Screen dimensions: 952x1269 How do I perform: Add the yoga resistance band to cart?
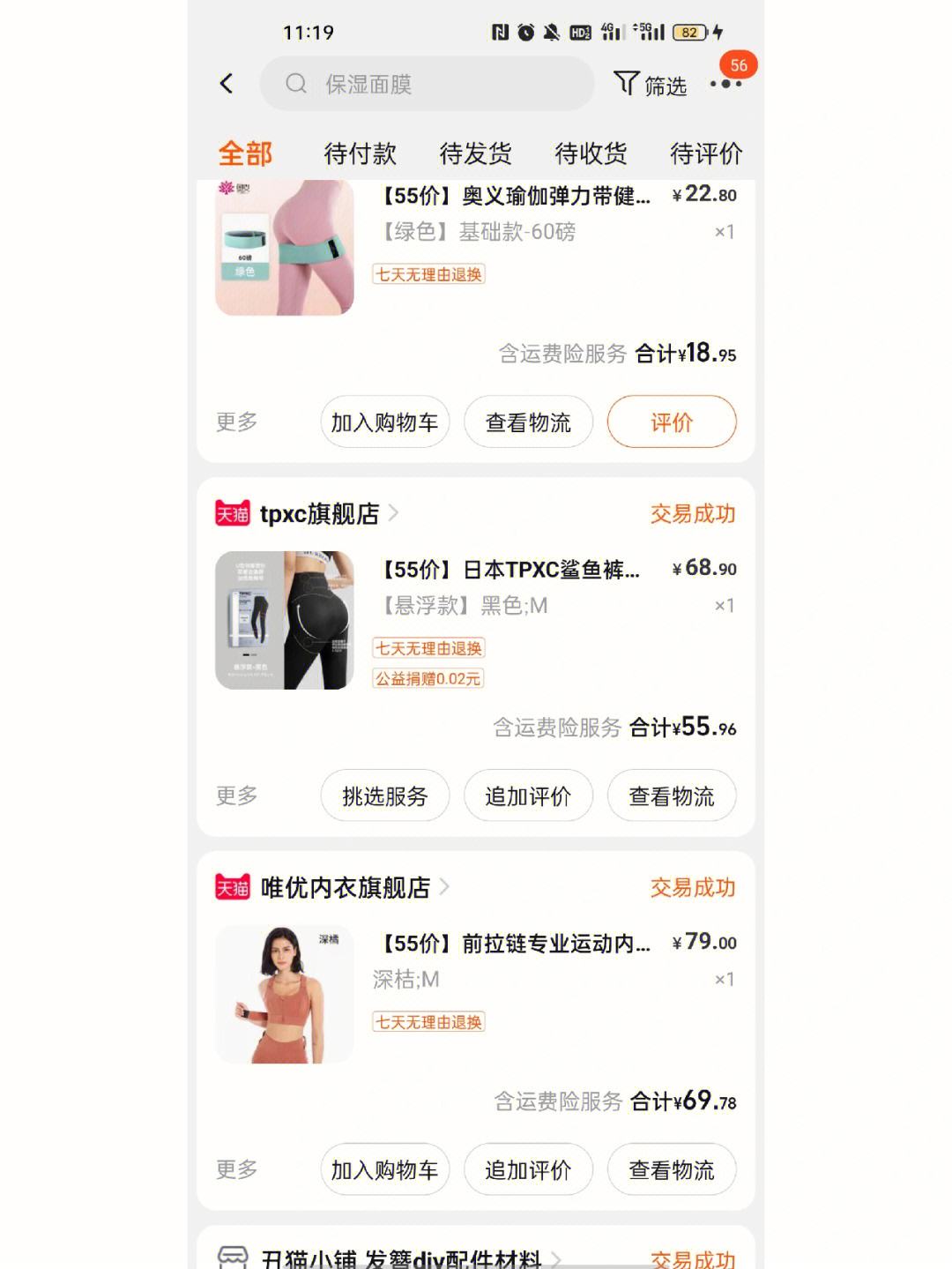point(384,422)
